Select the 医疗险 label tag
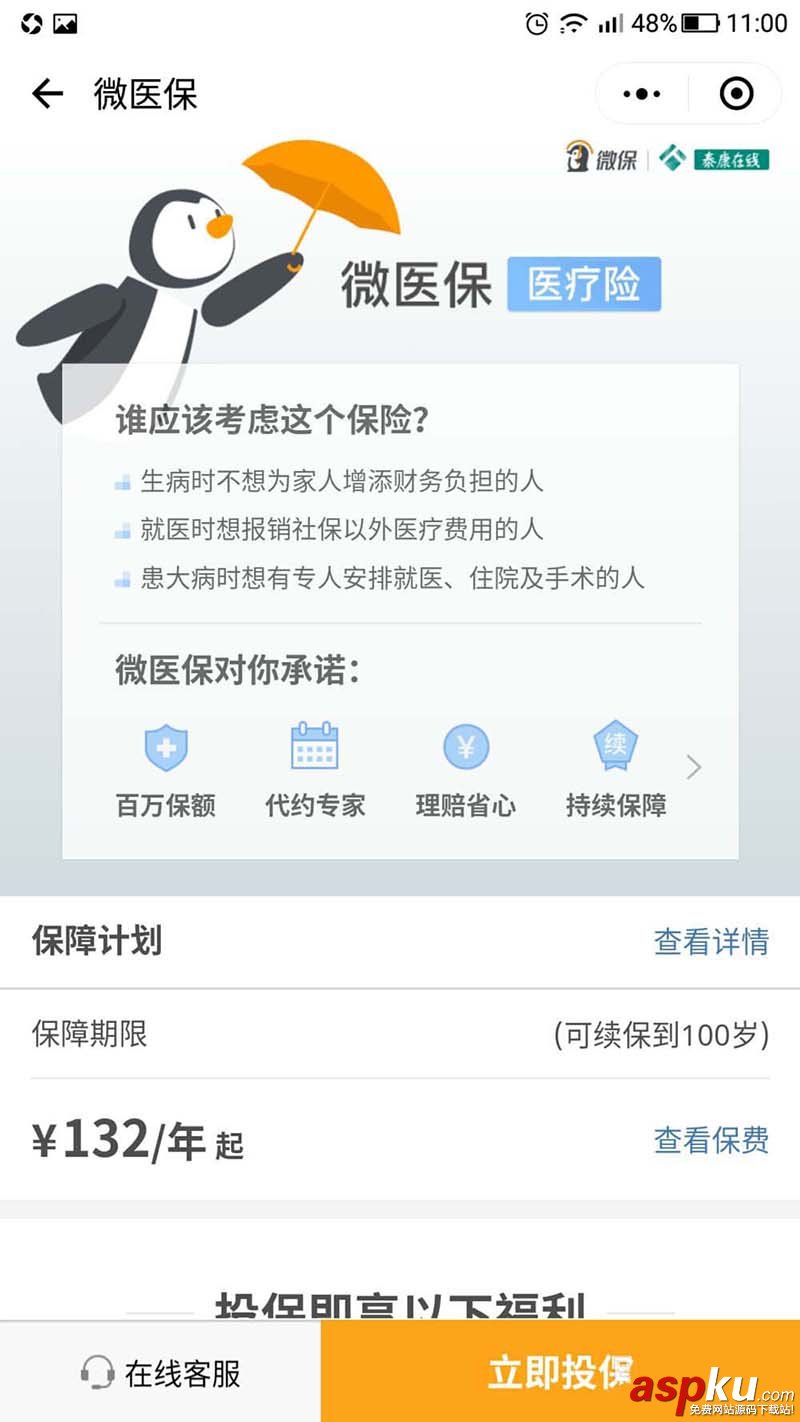The width and height of the screenshot is (800, 1422). 585,283
